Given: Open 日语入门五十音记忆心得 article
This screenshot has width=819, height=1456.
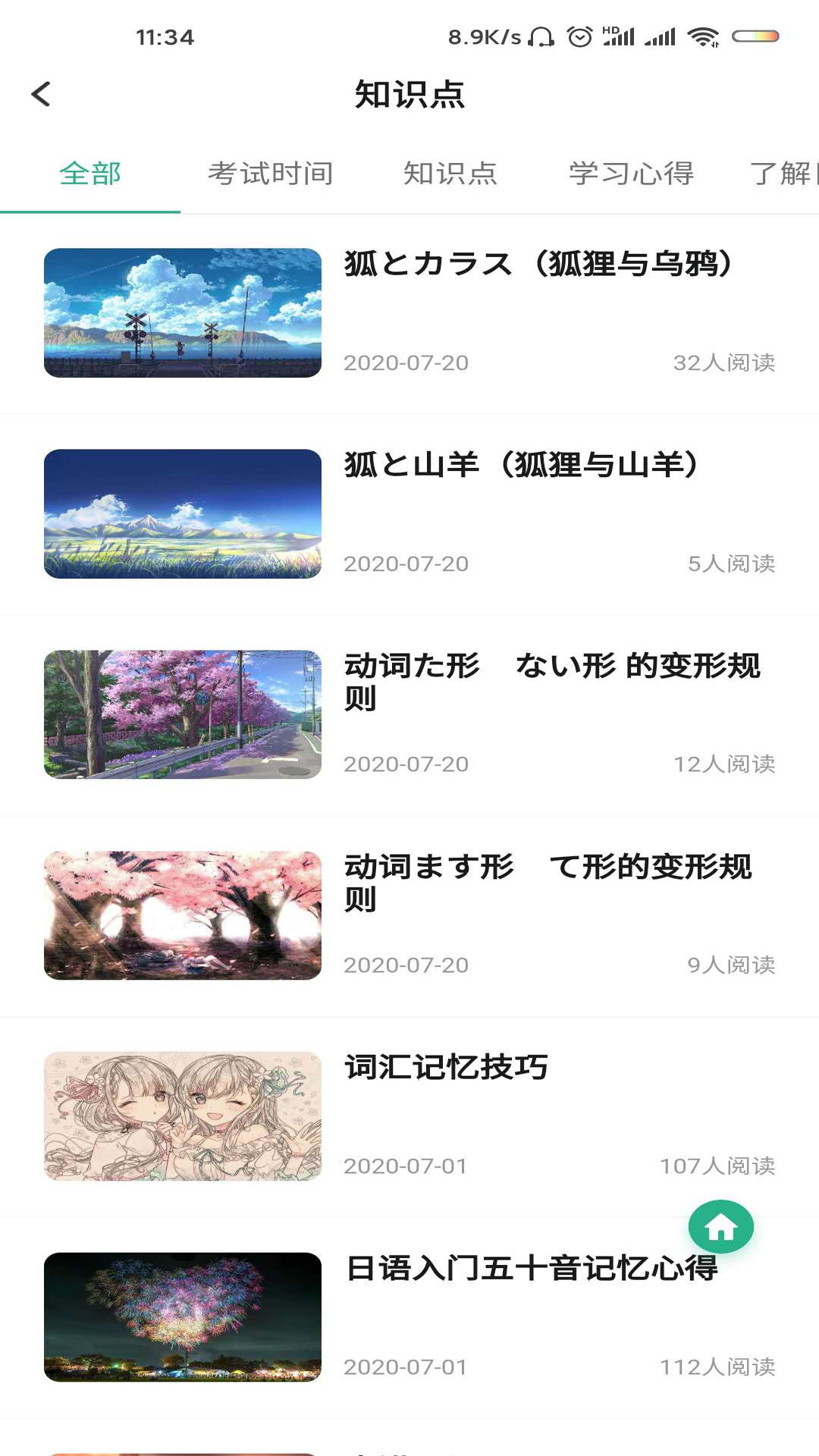Looking at the screenshot, I should click(x=531, y=1267).
